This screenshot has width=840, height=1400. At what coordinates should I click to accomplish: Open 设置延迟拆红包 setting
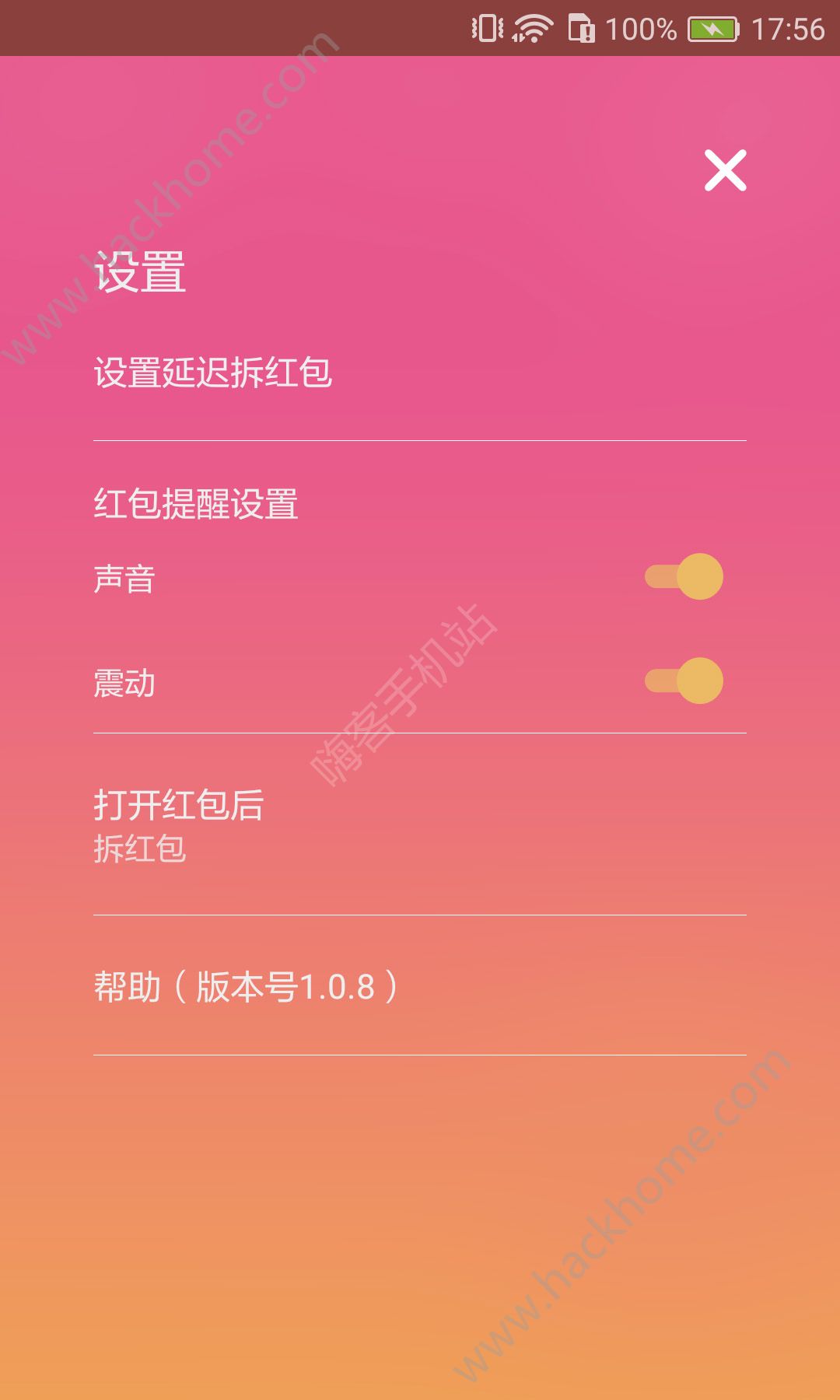(212, 373)
